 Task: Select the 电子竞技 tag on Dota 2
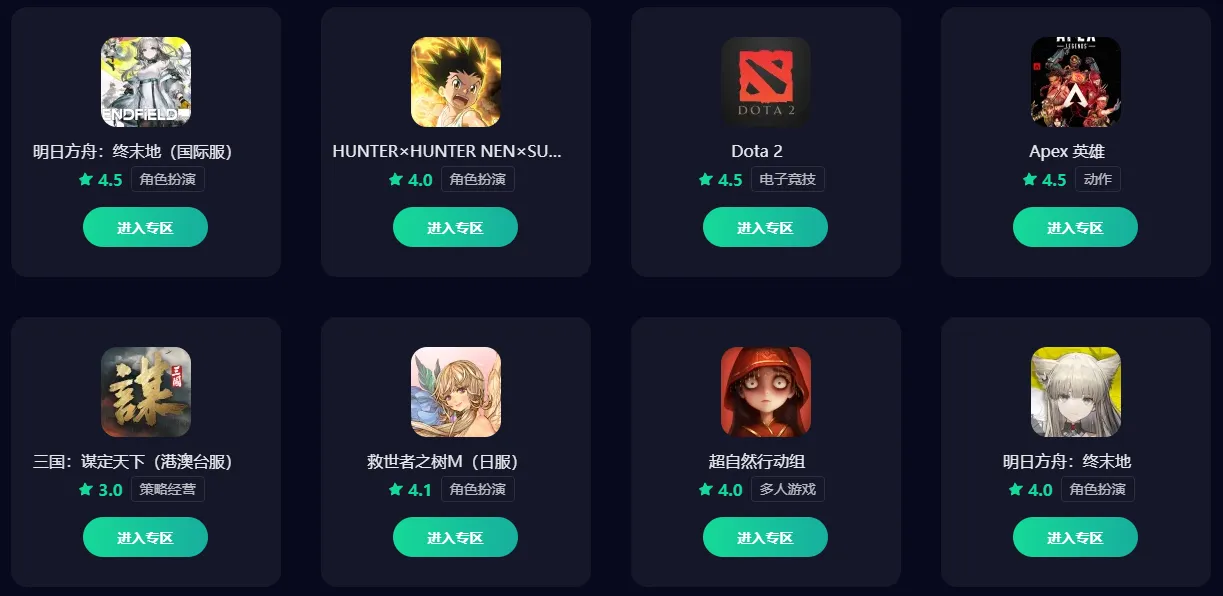click(x=787, y=180)
